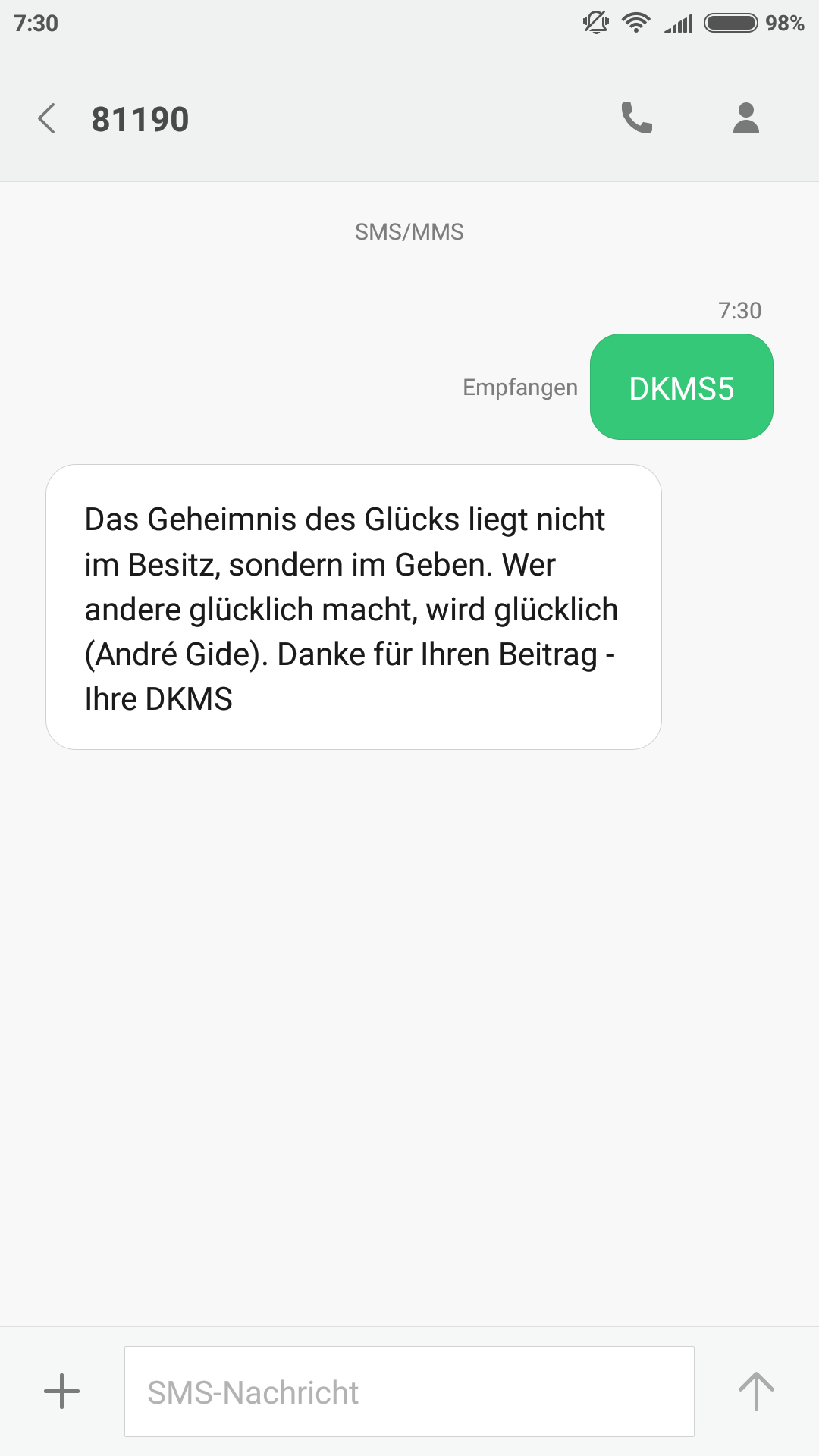Open contact details for 81190

tap(746, 118)
